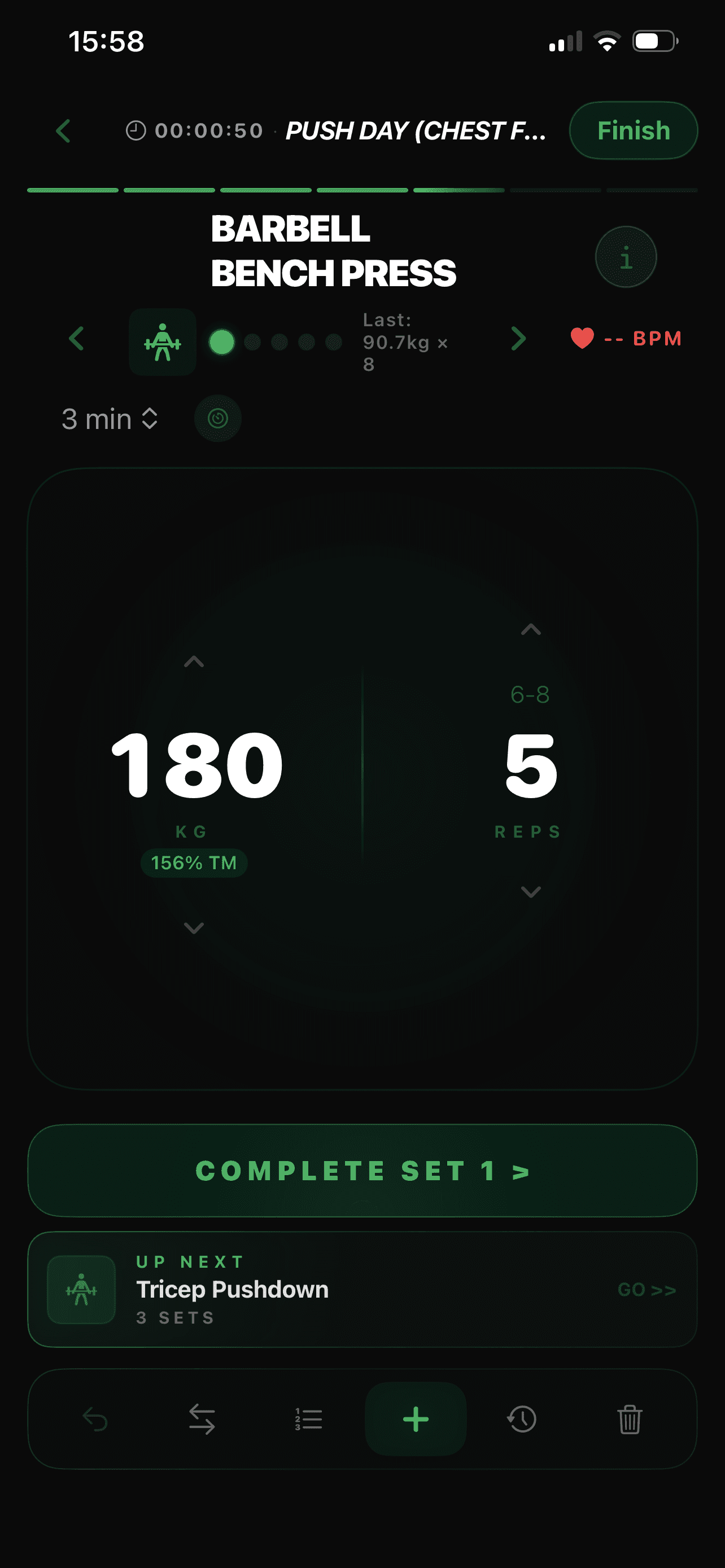725x1568 pixels.
Task: Go to the next exercise
Action: point(517,339)
